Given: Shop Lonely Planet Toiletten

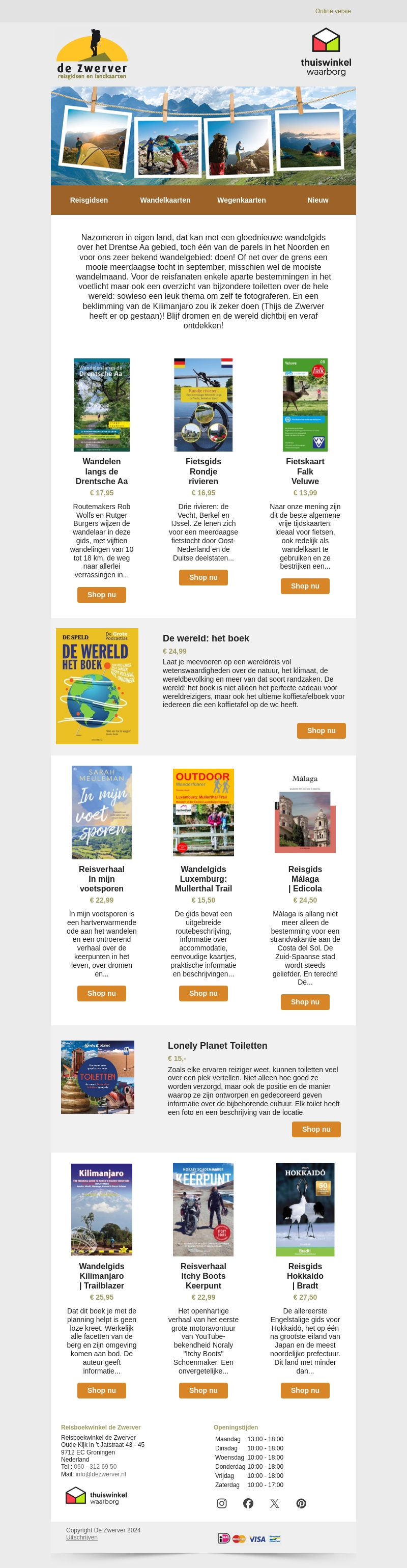Looking at the screenshot, I should (316, 1129).
